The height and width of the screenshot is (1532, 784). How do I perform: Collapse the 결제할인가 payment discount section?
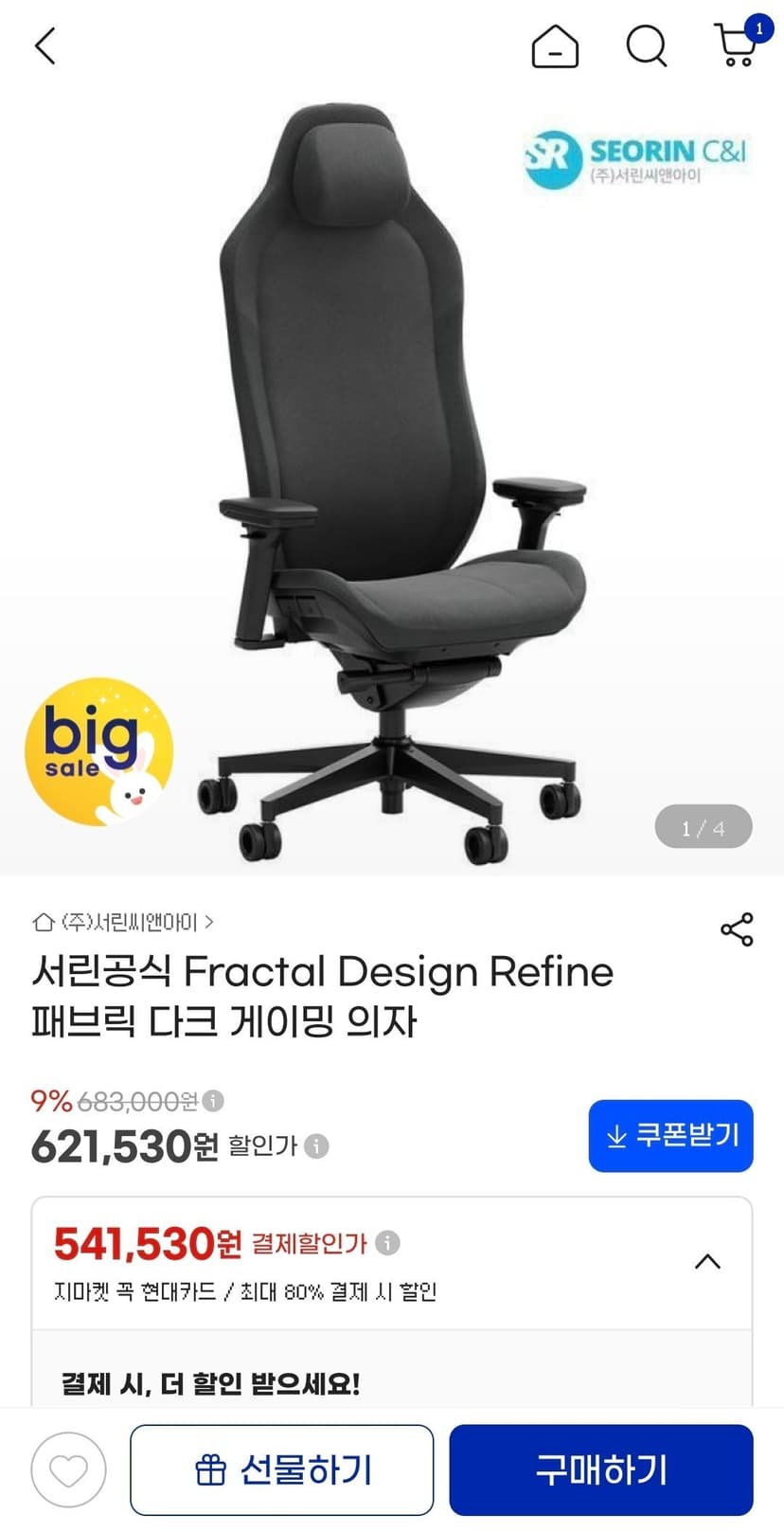(707, 1262)
